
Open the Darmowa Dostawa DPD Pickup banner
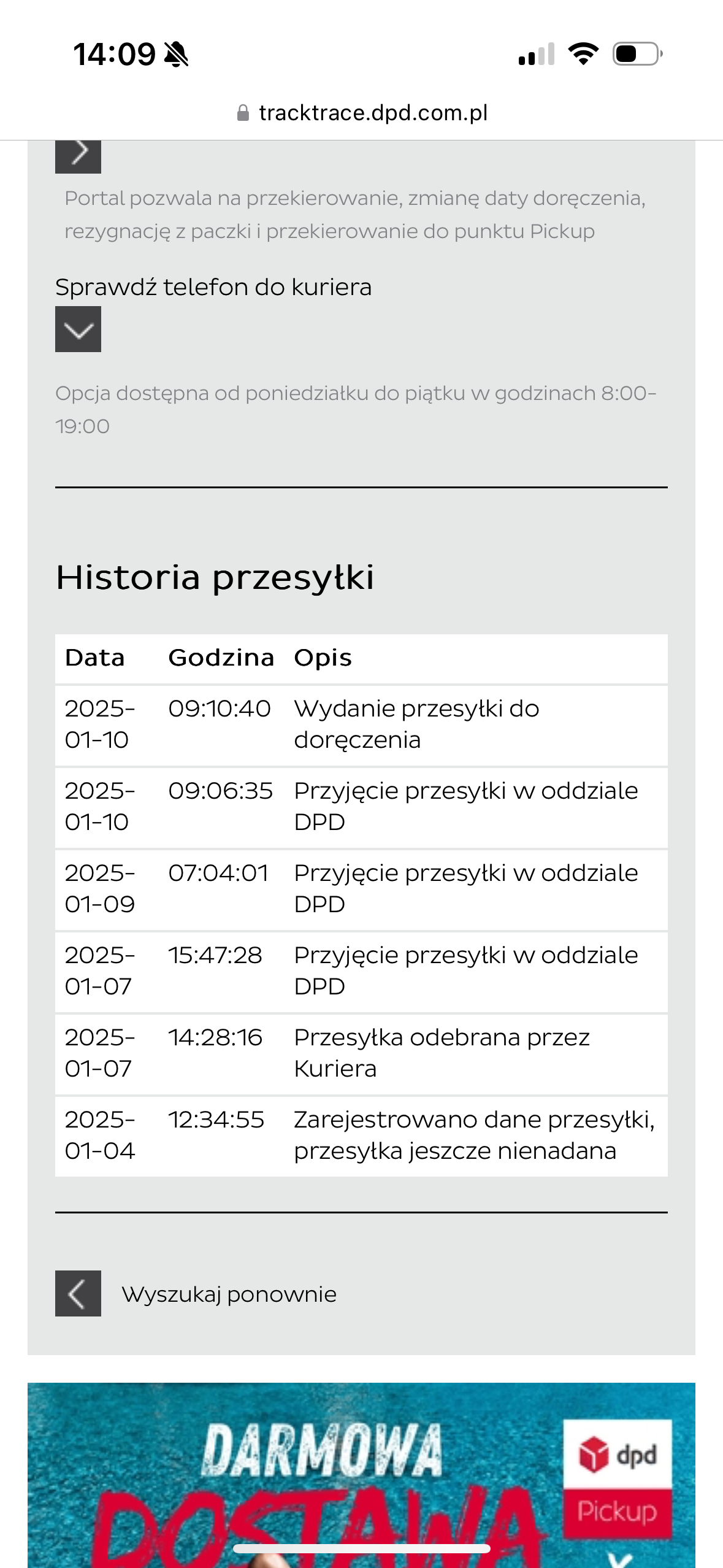[x=361, y=1472]
